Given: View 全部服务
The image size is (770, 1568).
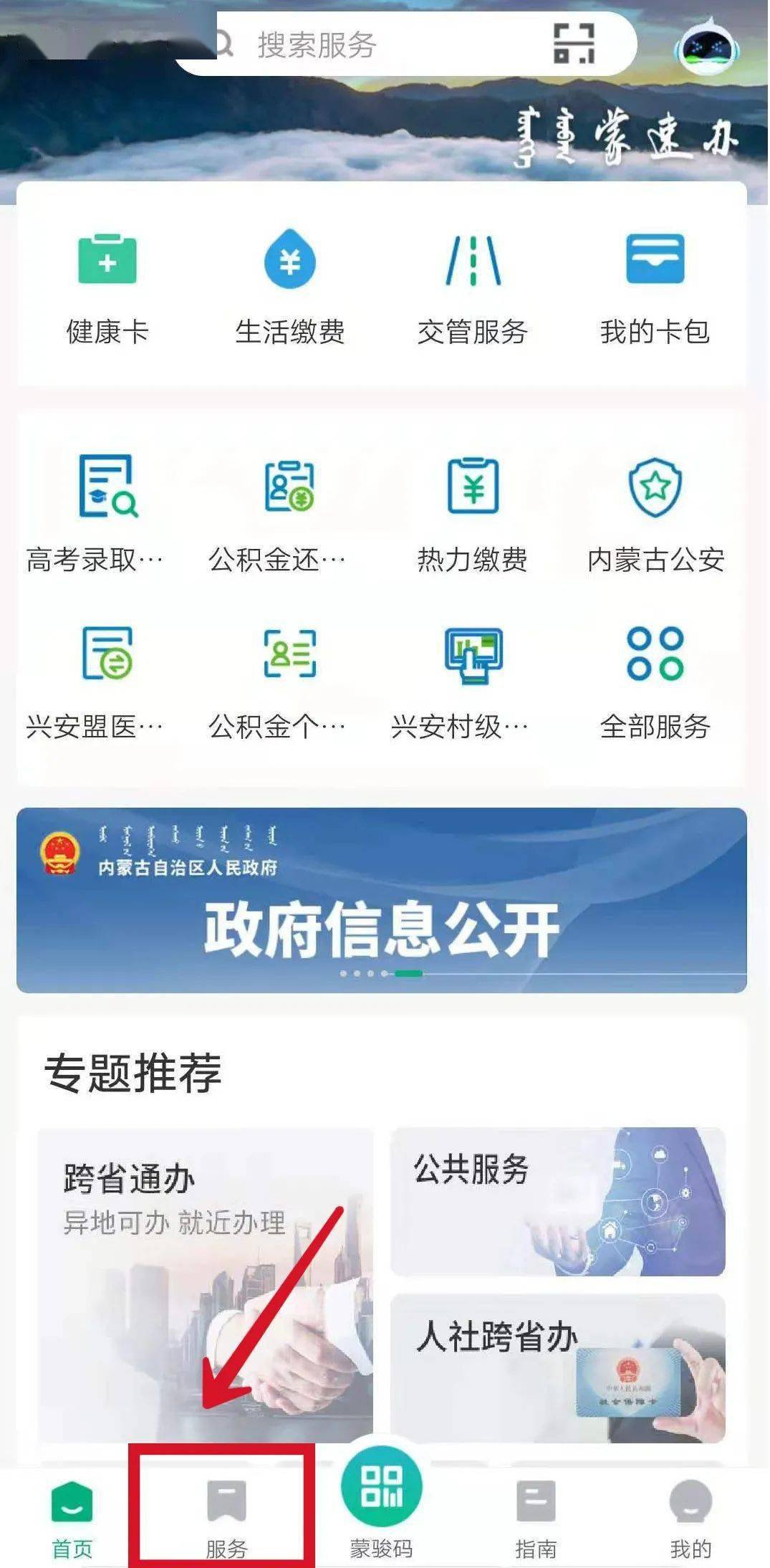Looking at the screenshot, I should [x=655, y=681].
